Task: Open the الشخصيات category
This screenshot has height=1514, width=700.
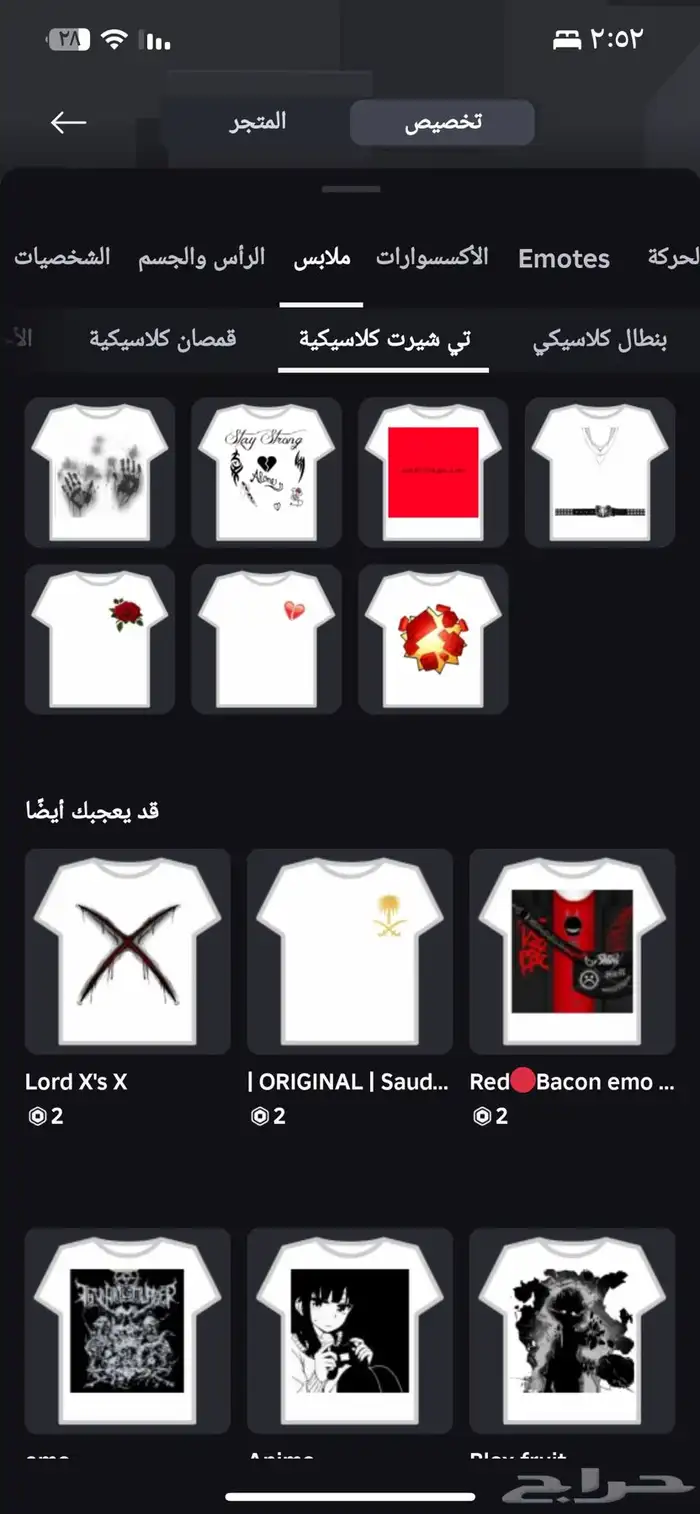Action: click(x=62, y=257)
